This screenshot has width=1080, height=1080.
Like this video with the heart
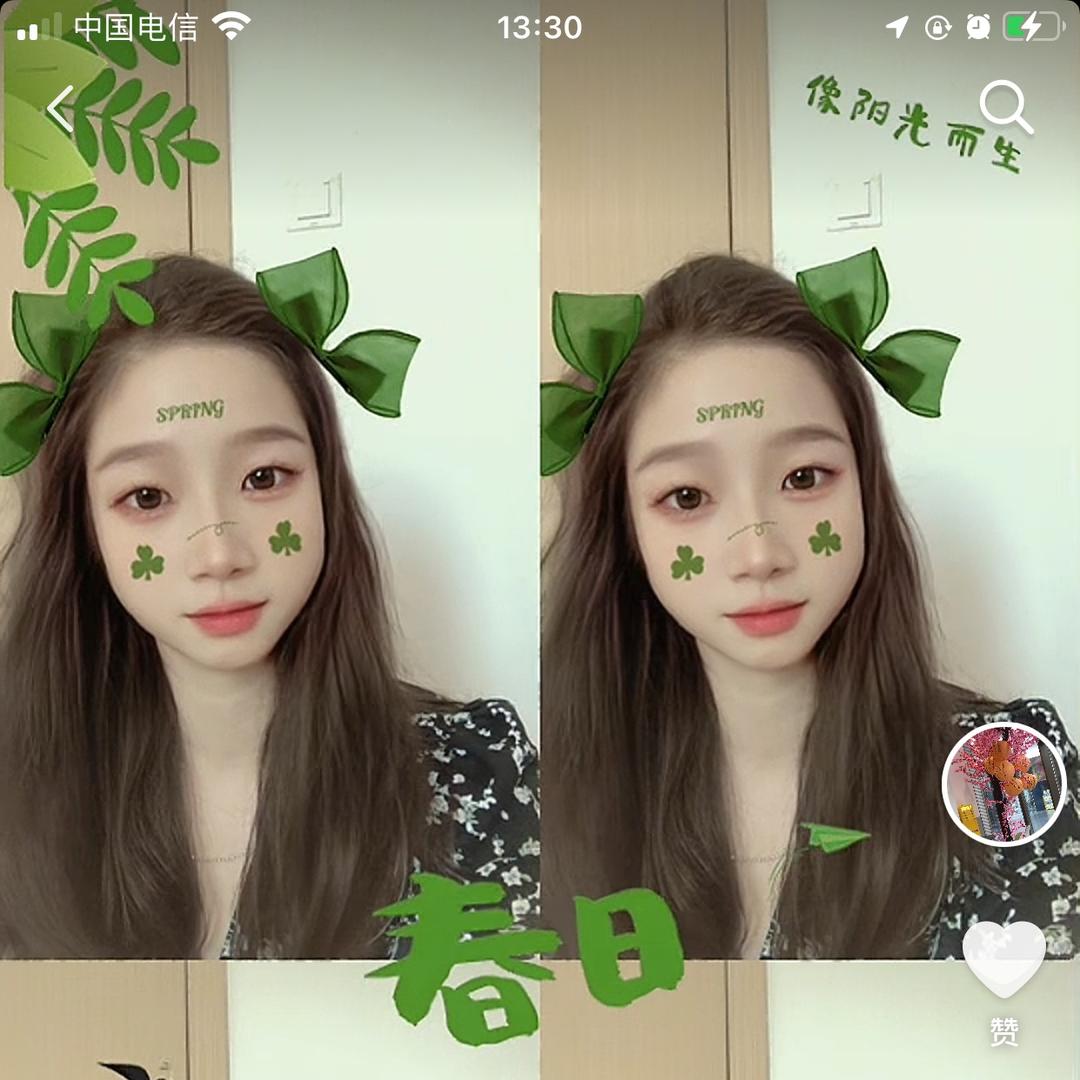pos(1004,959)
